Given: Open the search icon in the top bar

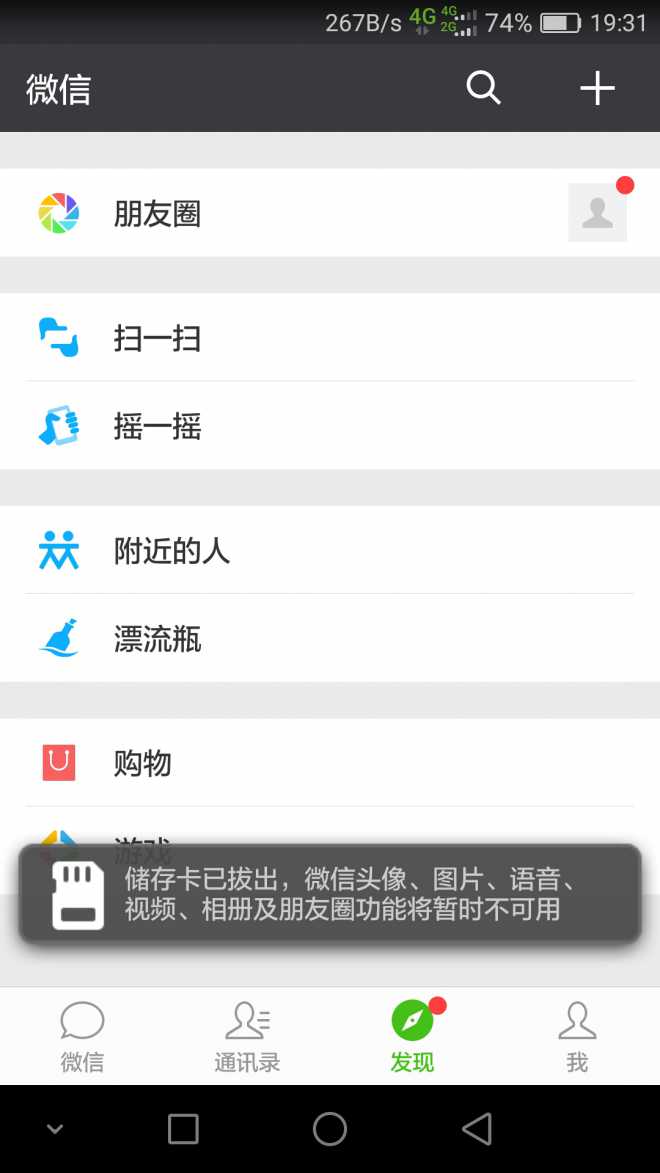Looking at the screenshot, I should [x=483, y=88].
